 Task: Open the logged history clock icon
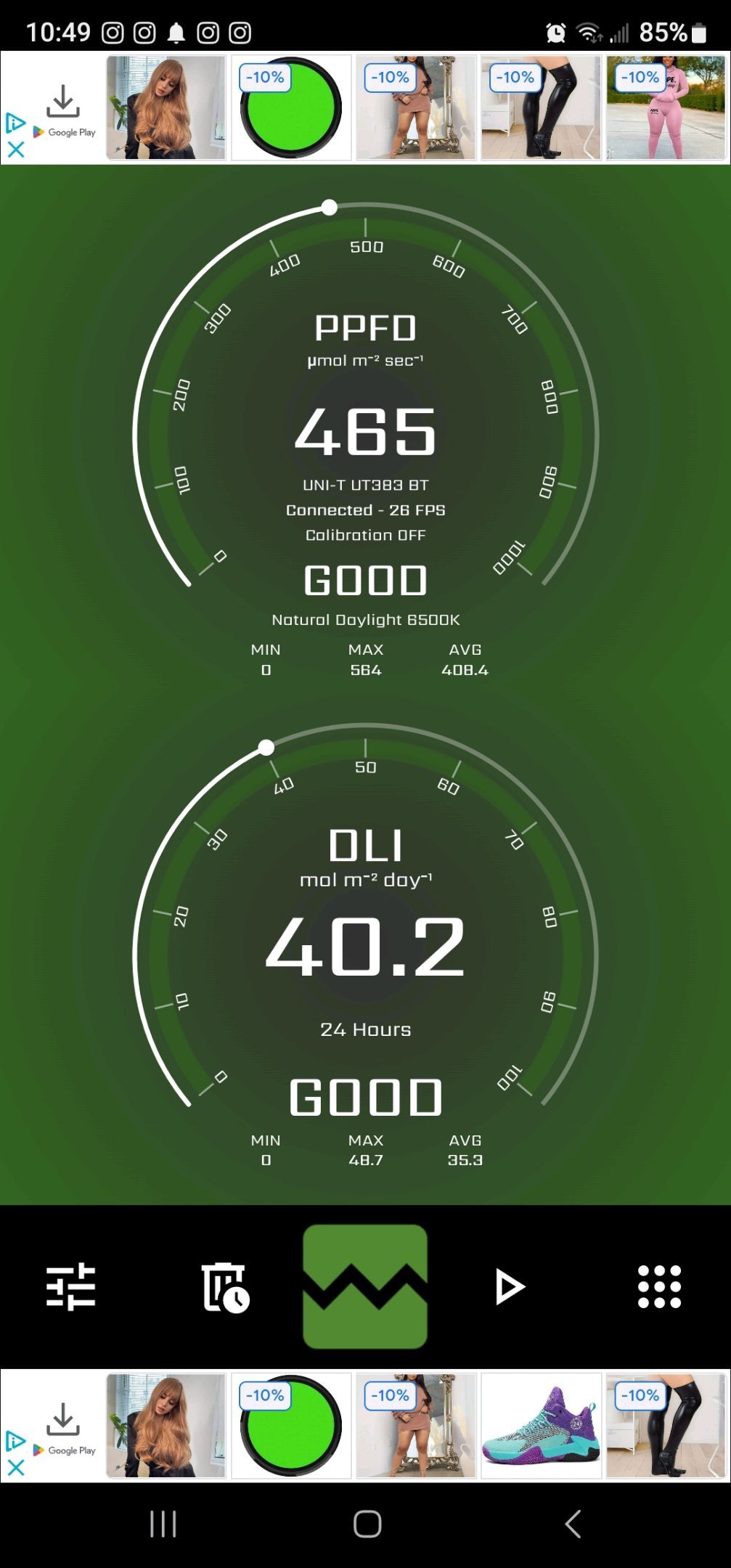(x=224, y=1287)
